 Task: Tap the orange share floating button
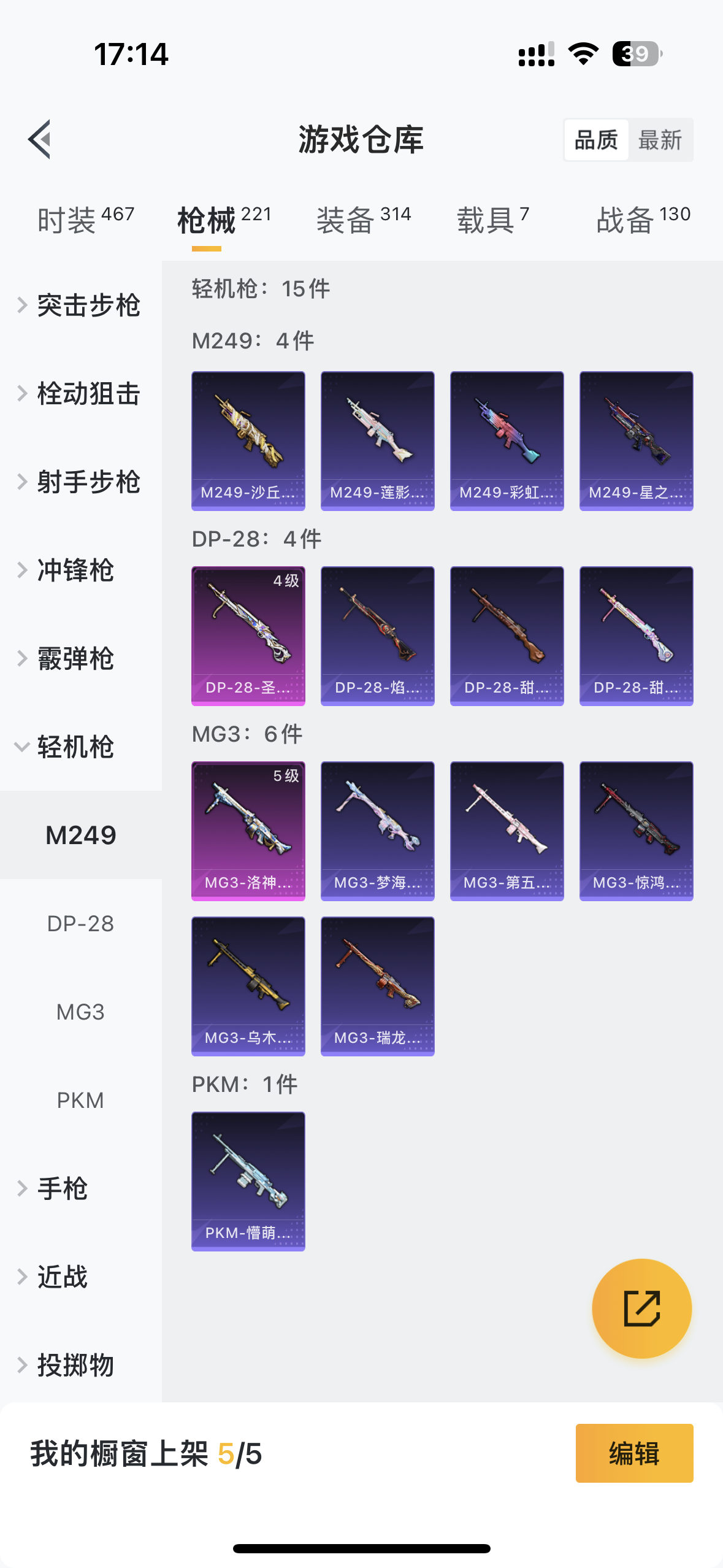click(x=642, y=1309)
